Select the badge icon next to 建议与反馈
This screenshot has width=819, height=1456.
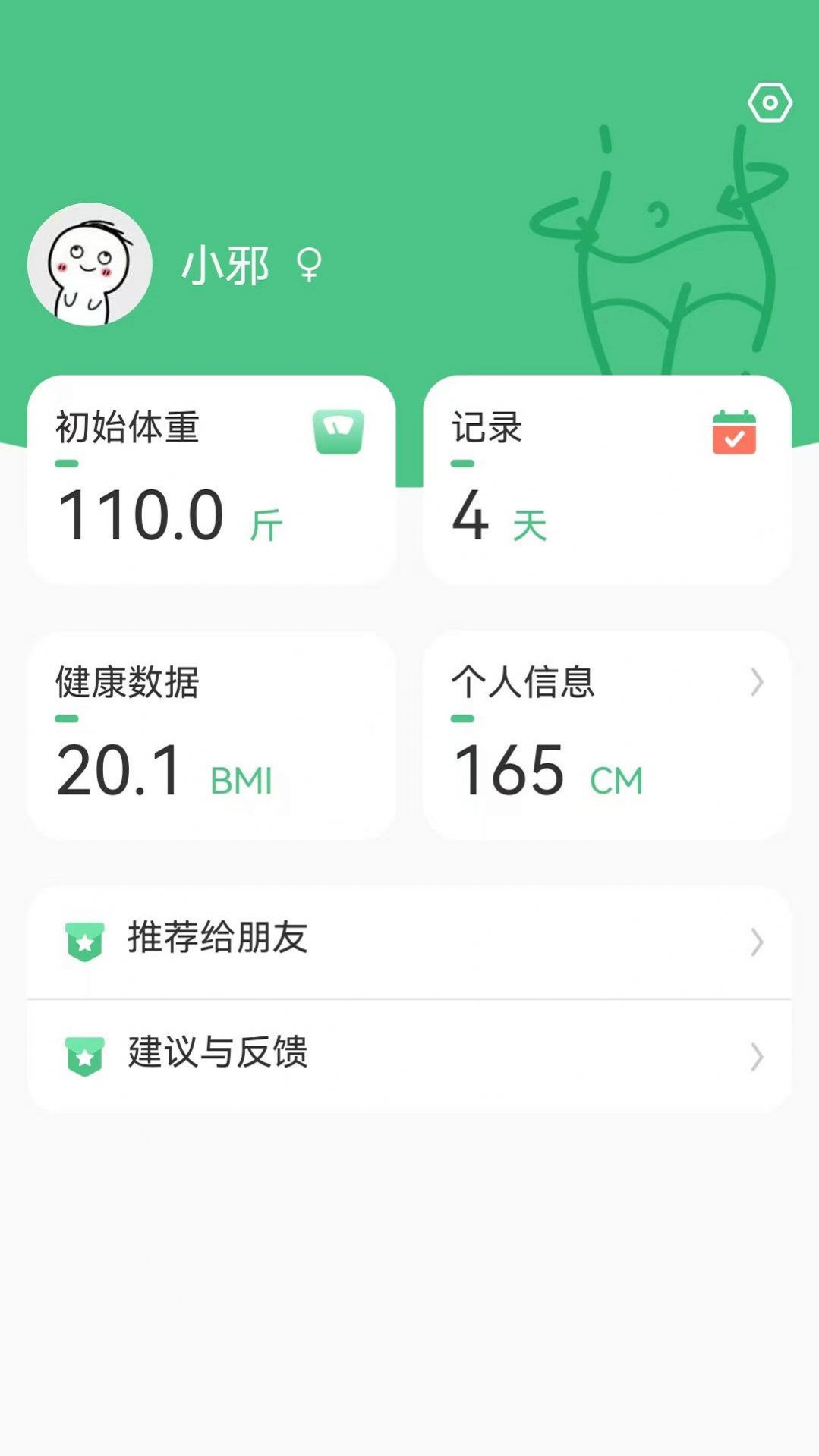point(86,1054)
